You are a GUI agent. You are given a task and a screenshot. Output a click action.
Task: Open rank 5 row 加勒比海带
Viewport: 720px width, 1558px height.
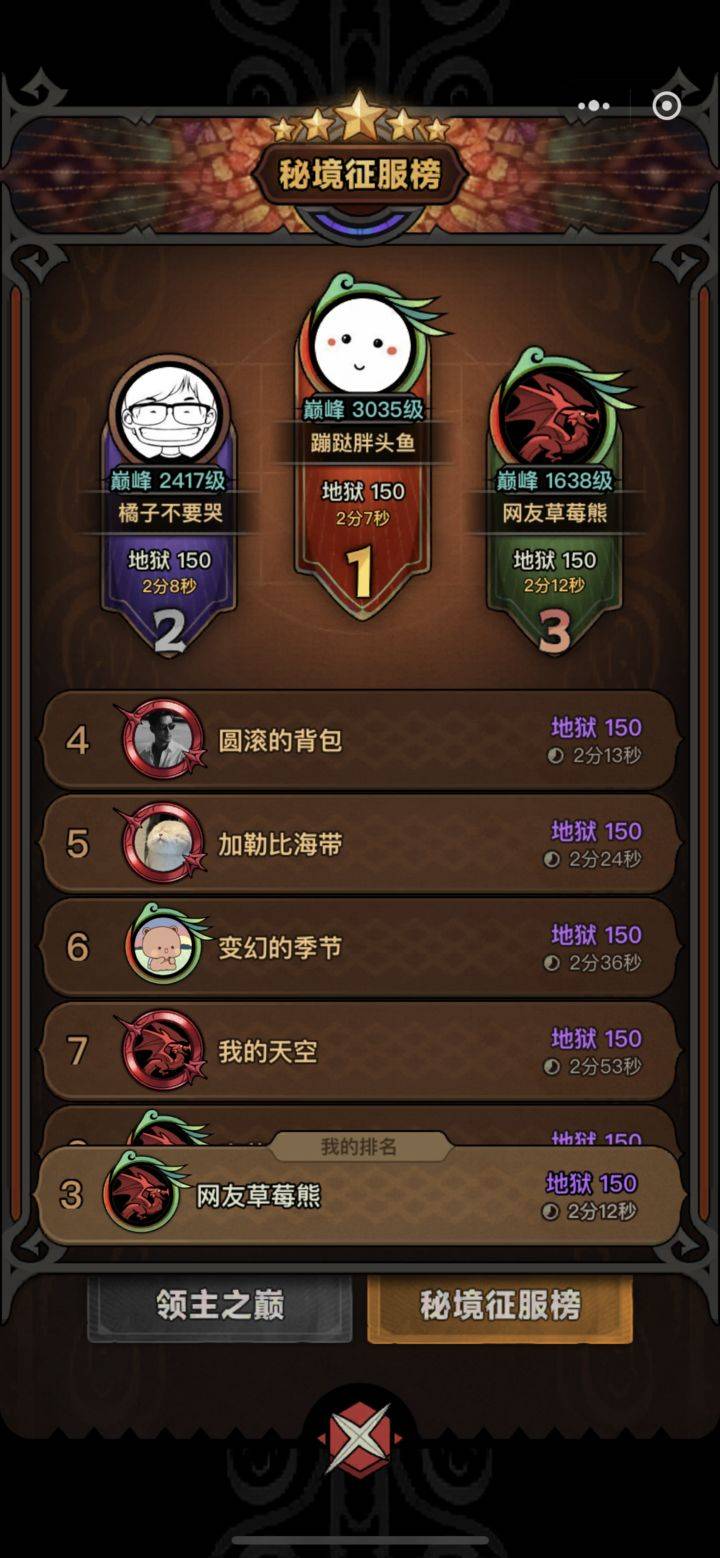pos(360,844)
